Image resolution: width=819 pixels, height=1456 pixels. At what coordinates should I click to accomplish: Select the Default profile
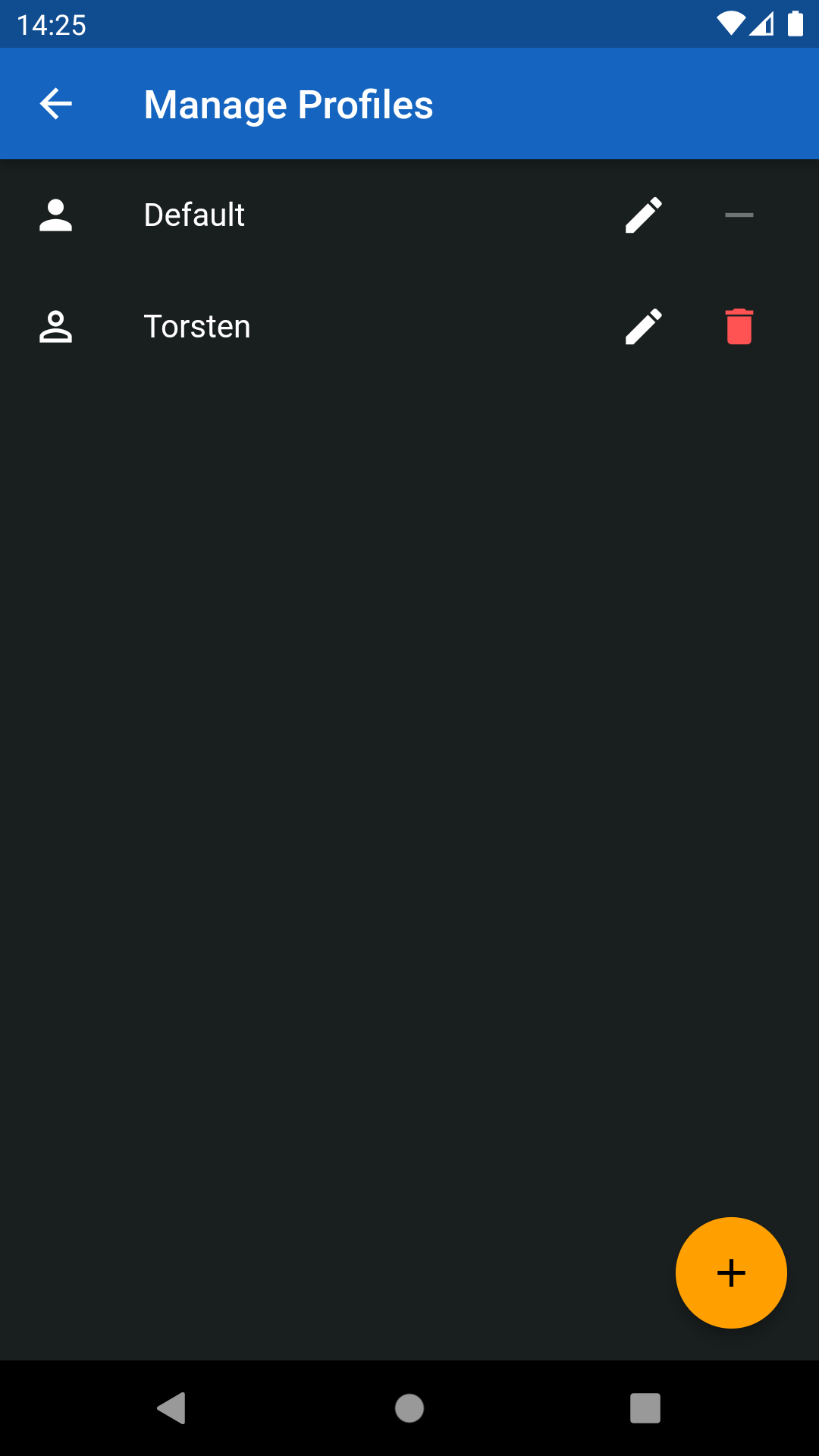(x=194, y=215)
